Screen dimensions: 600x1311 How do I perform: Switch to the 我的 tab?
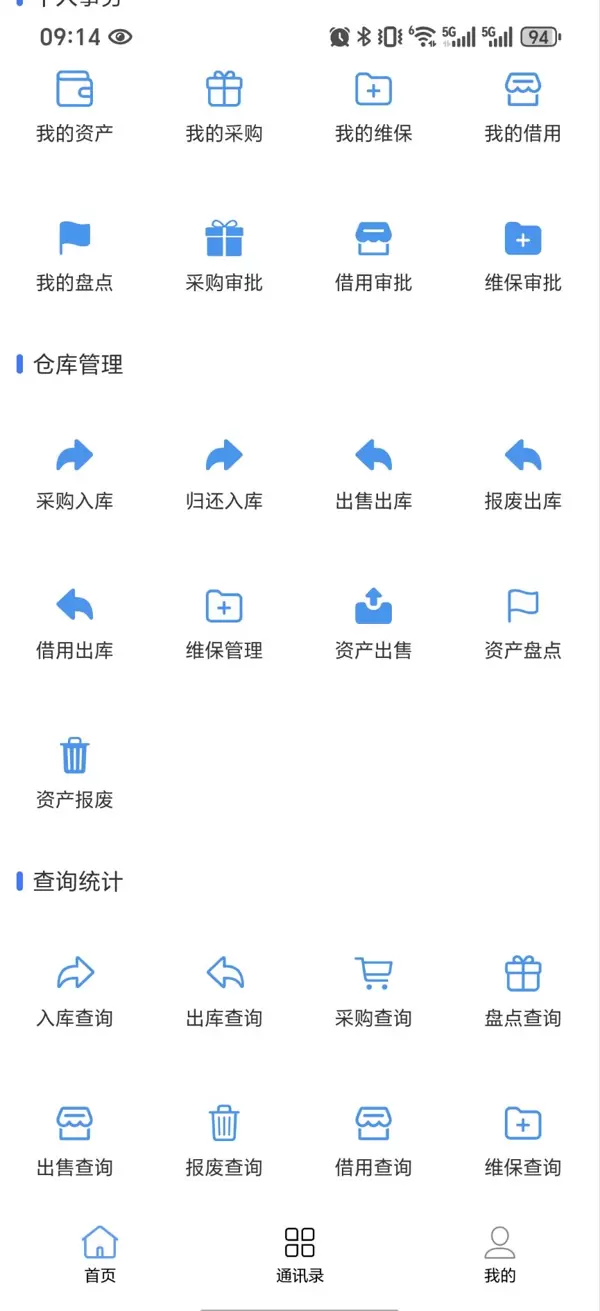[500, 1254]
